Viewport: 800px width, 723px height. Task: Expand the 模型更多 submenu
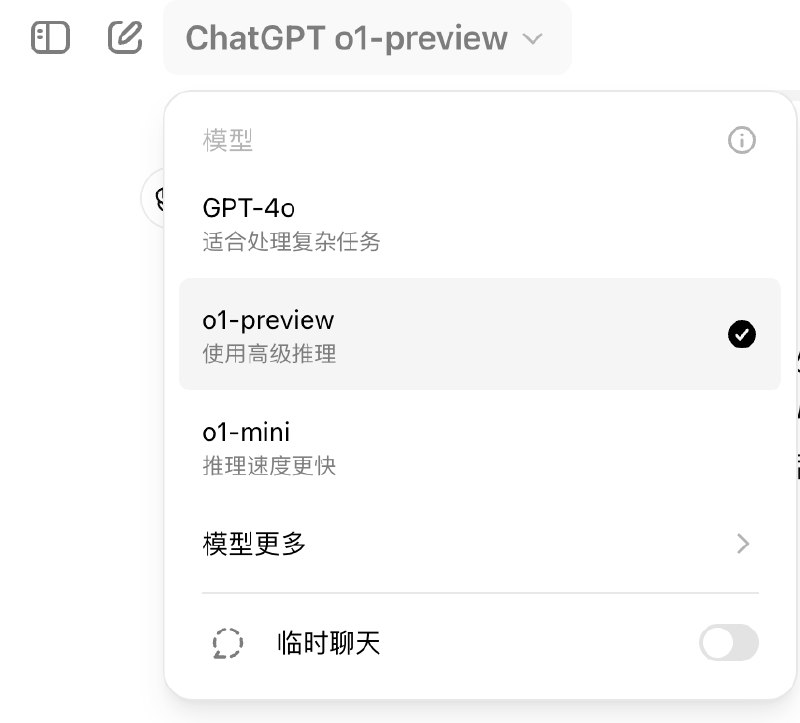pos(479,544)
